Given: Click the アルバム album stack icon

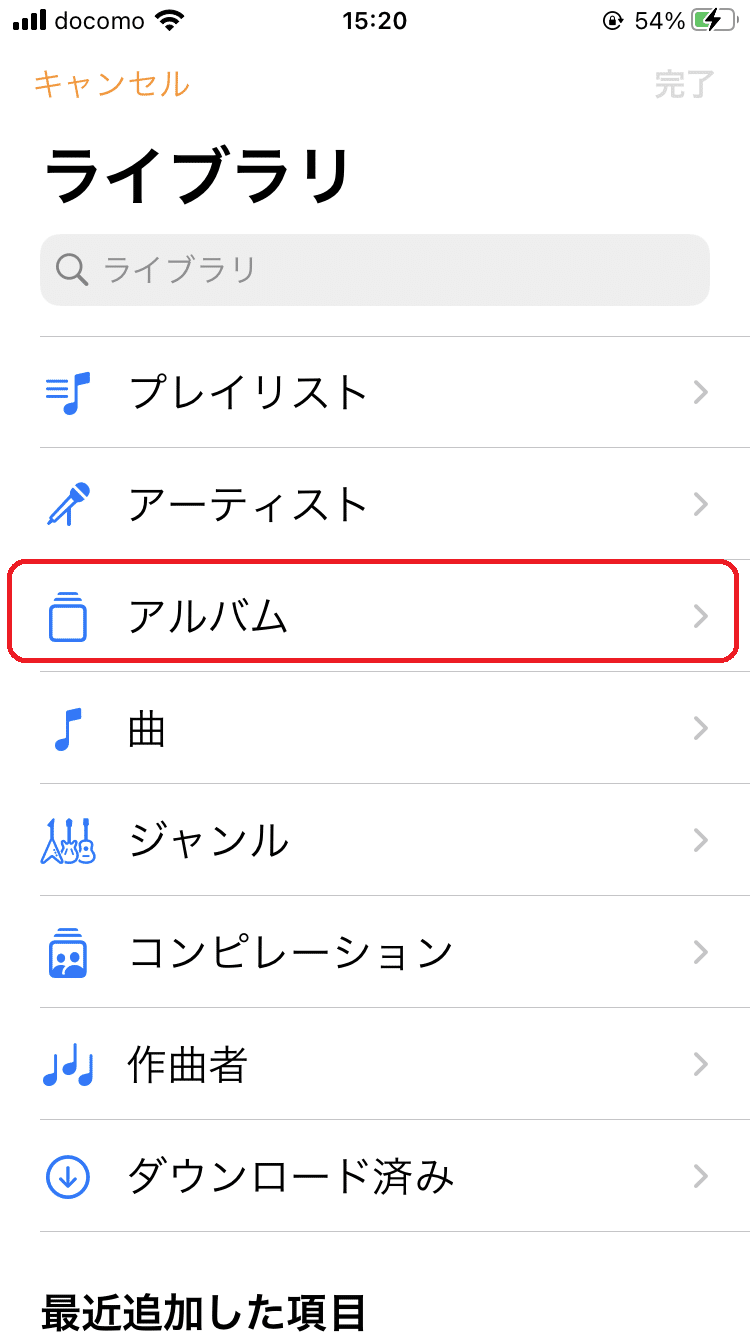Looking at the screenshot, I should [66, 616].
